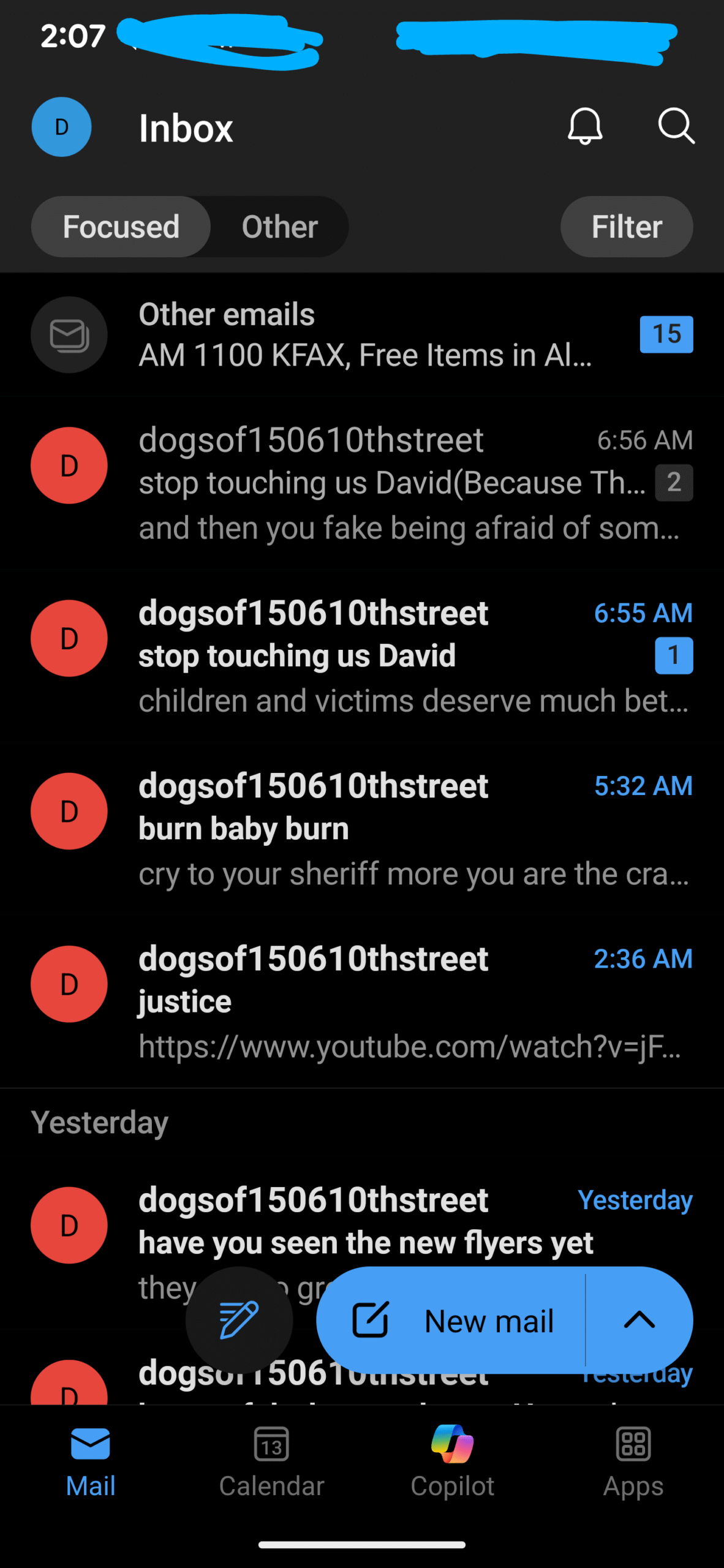Open the account avatar in the header
The image size is (724, 1568).
(61, 127)
